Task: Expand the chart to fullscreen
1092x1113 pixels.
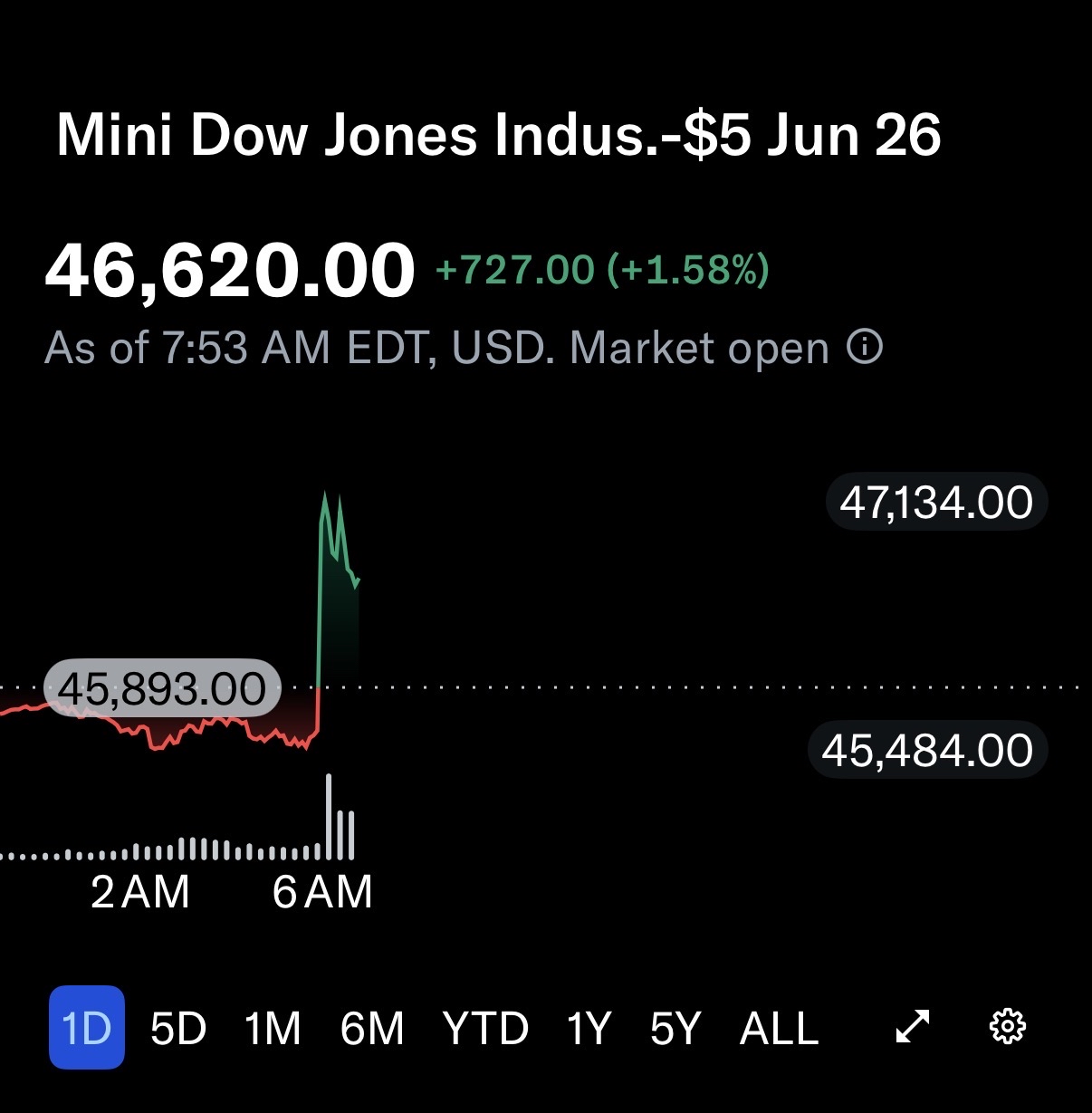Action: click(913, 1027)
